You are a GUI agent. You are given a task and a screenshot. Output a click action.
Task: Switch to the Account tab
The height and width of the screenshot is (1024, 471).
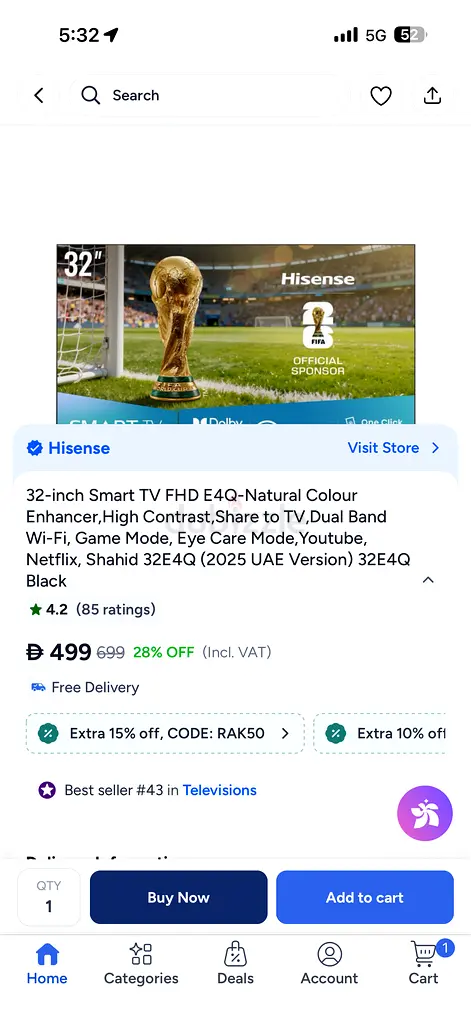click(x=329, y=963)
